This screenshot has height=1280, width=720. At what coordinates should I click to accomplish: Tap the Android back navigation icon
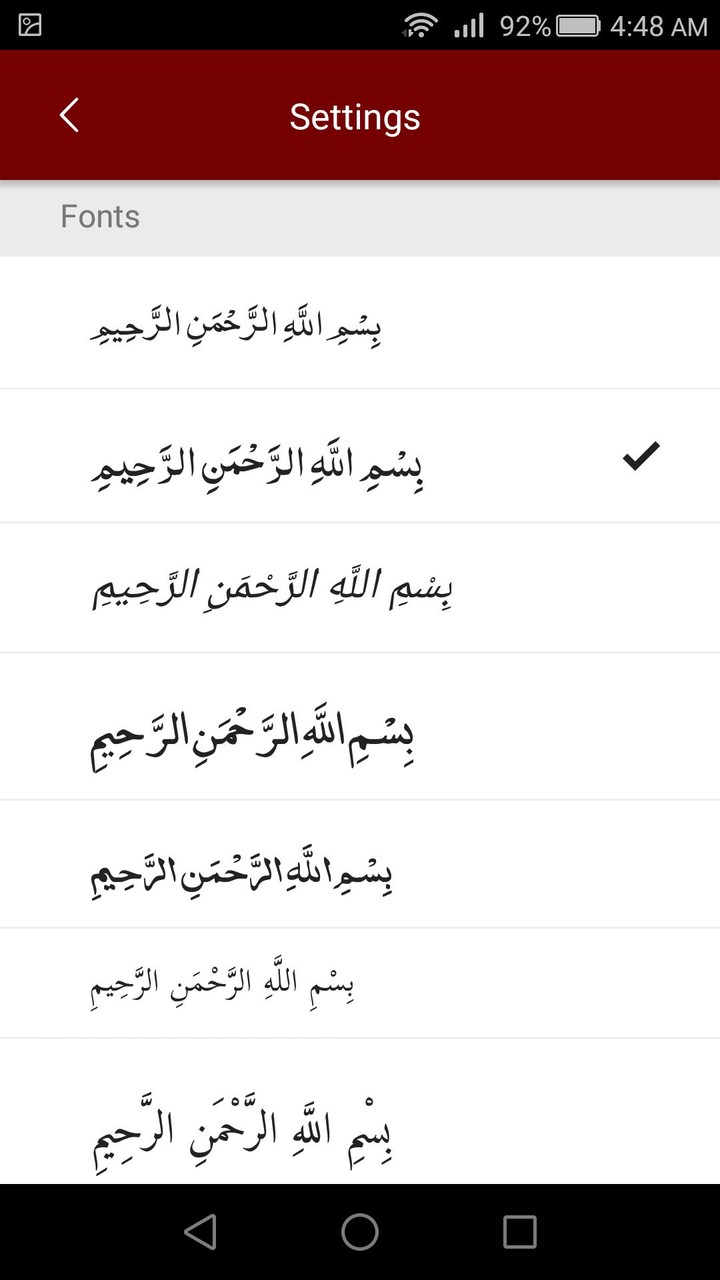pyautogui.click(x=201, y=1232)
